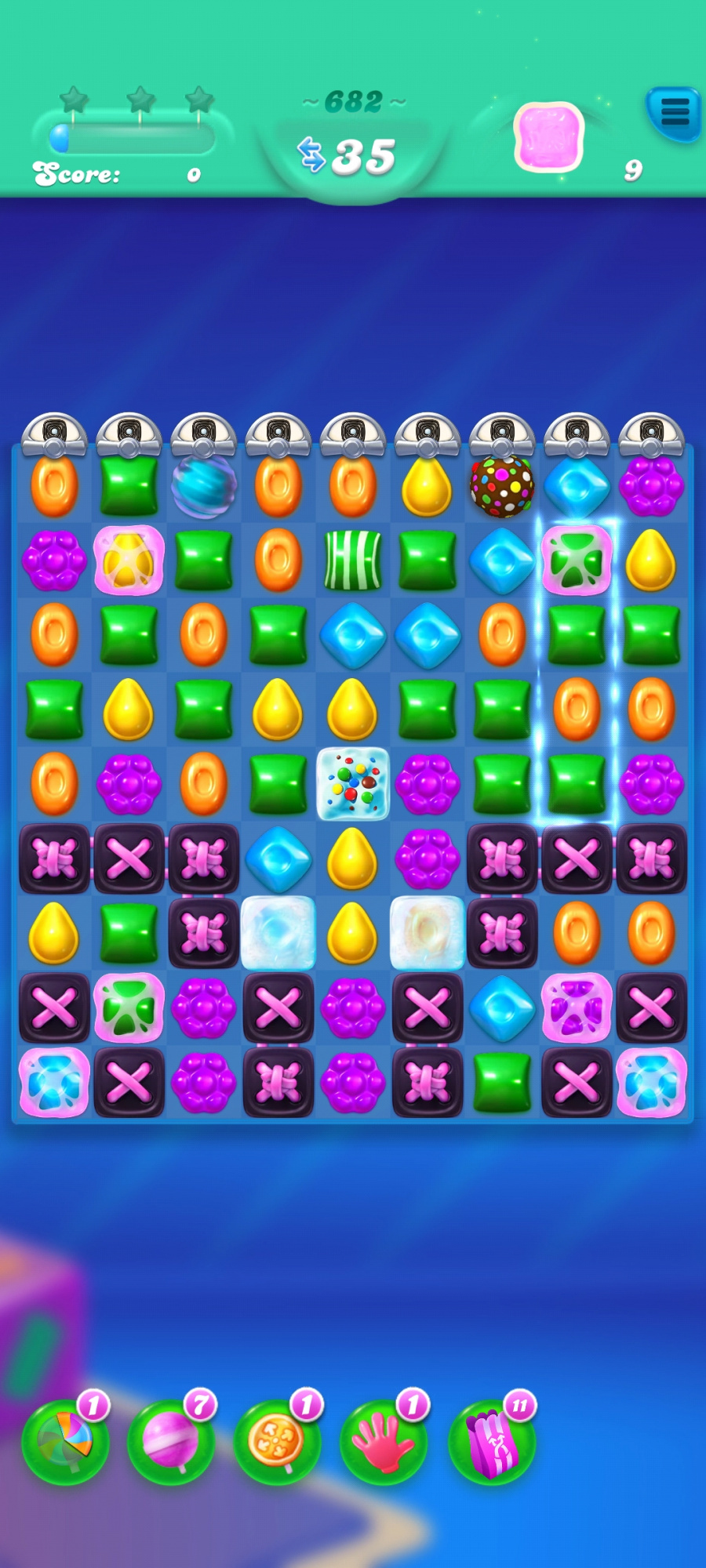Tap the chocolate color bomb candy
This screenshot has height=1568, width=706.
[502, 486]
